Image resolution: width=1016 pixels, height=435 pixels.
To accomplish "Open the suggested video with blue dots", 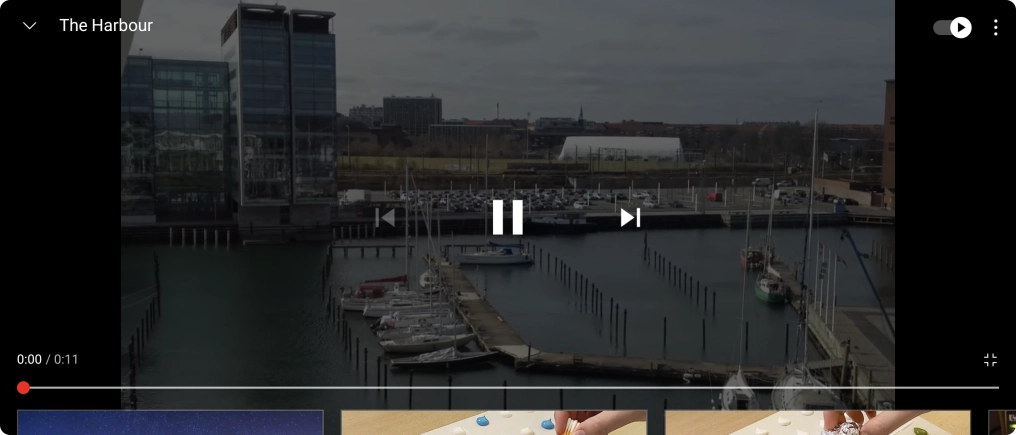I will tap(494, 422).
